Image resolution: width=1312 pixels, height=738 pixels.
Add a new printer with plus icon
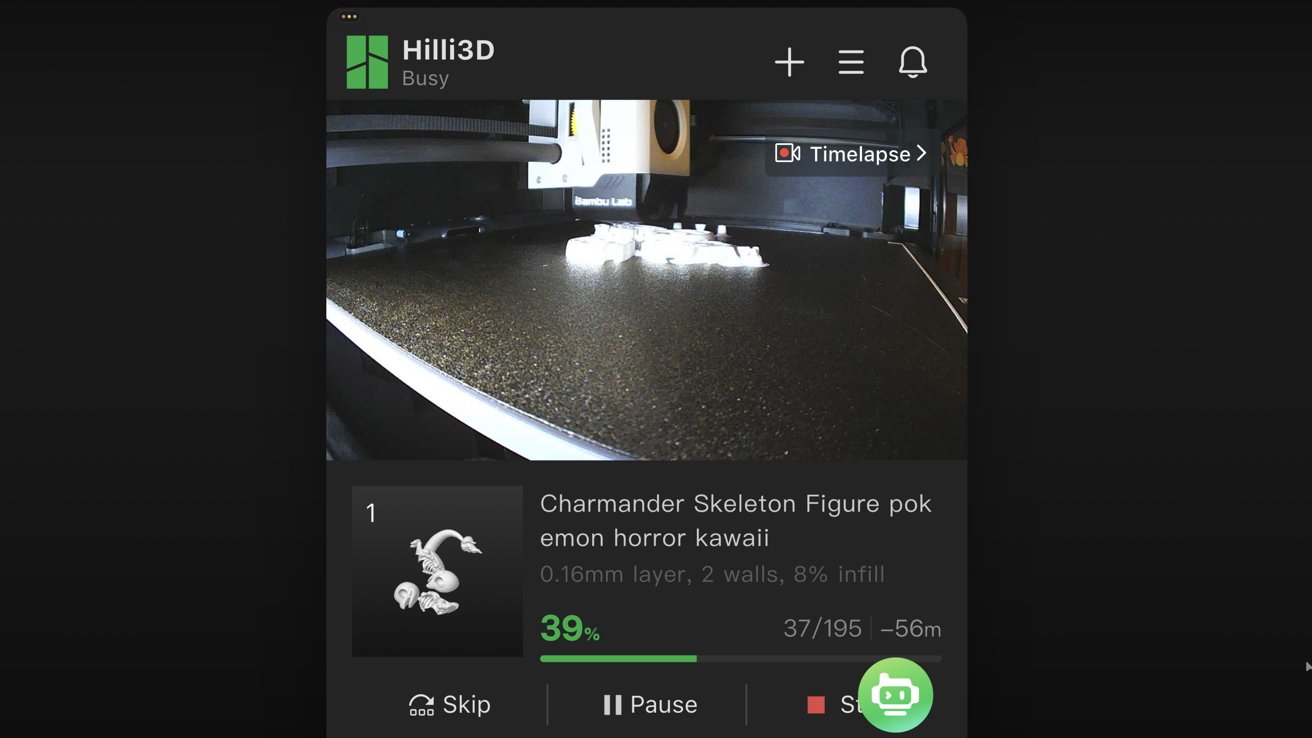coord(789,62)
